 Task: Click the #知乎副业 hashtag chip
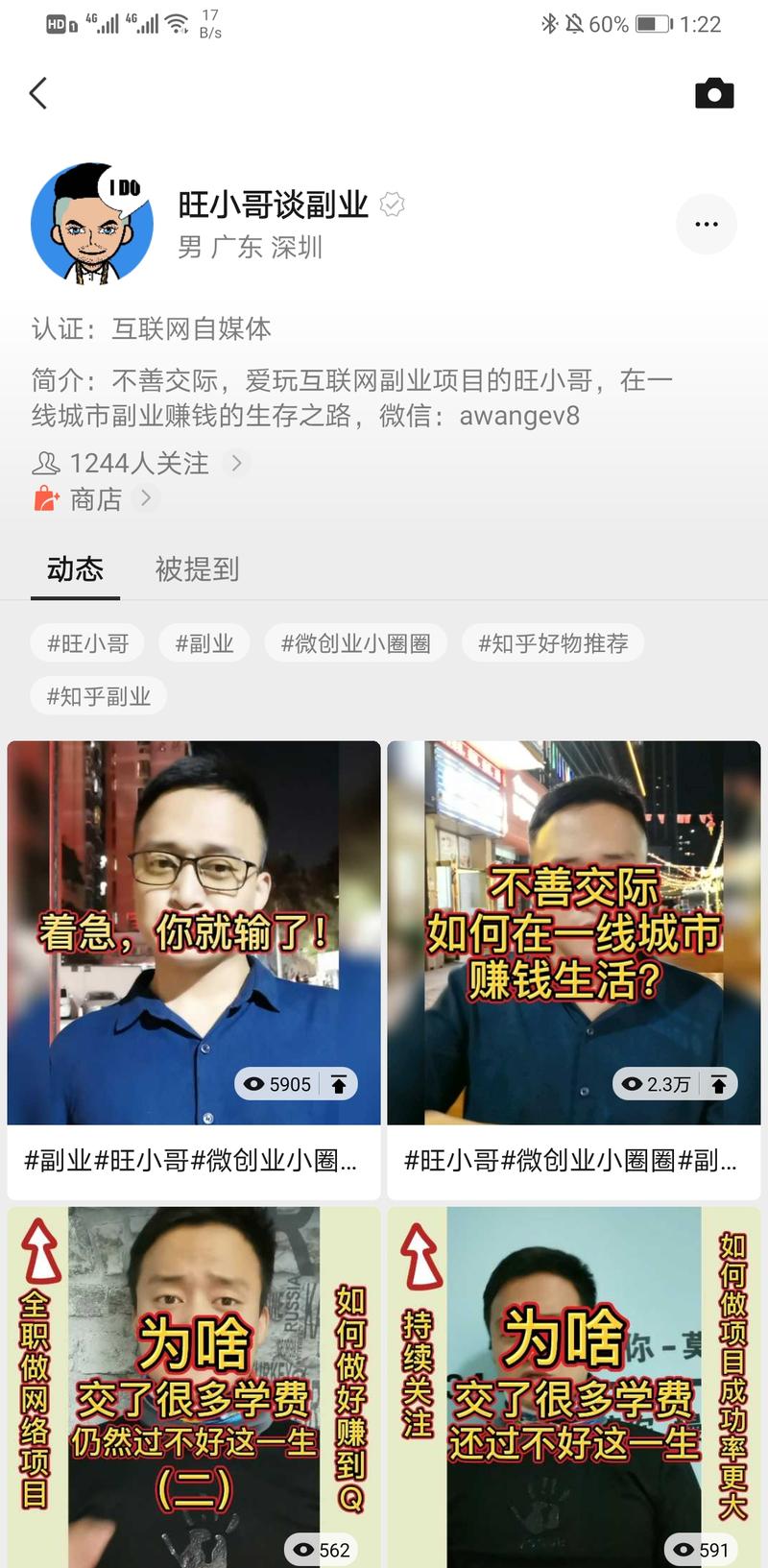pyautogui.click(x=98, y=695)
